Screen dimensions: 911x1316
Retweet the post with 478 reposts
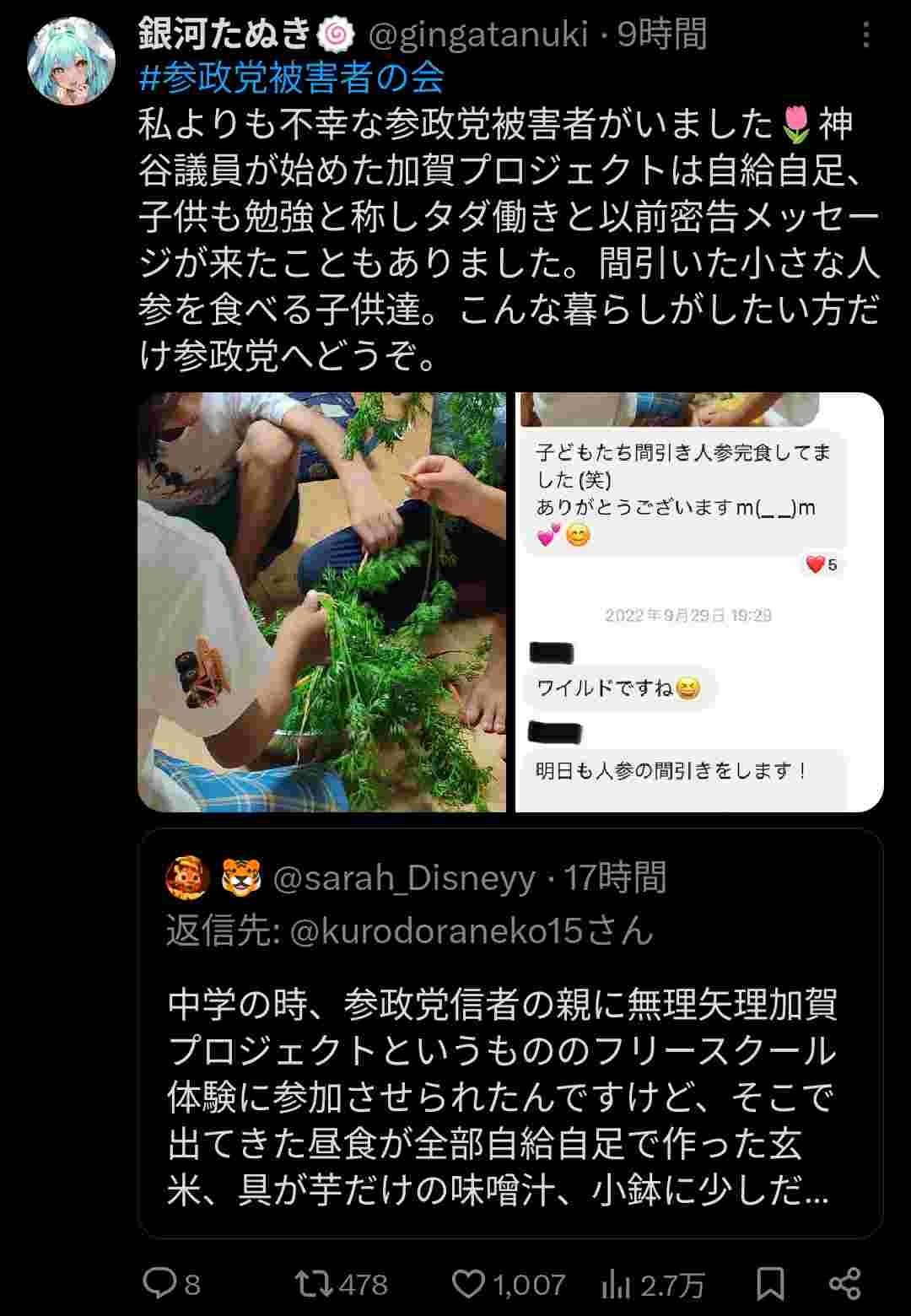coord(312,1283)
